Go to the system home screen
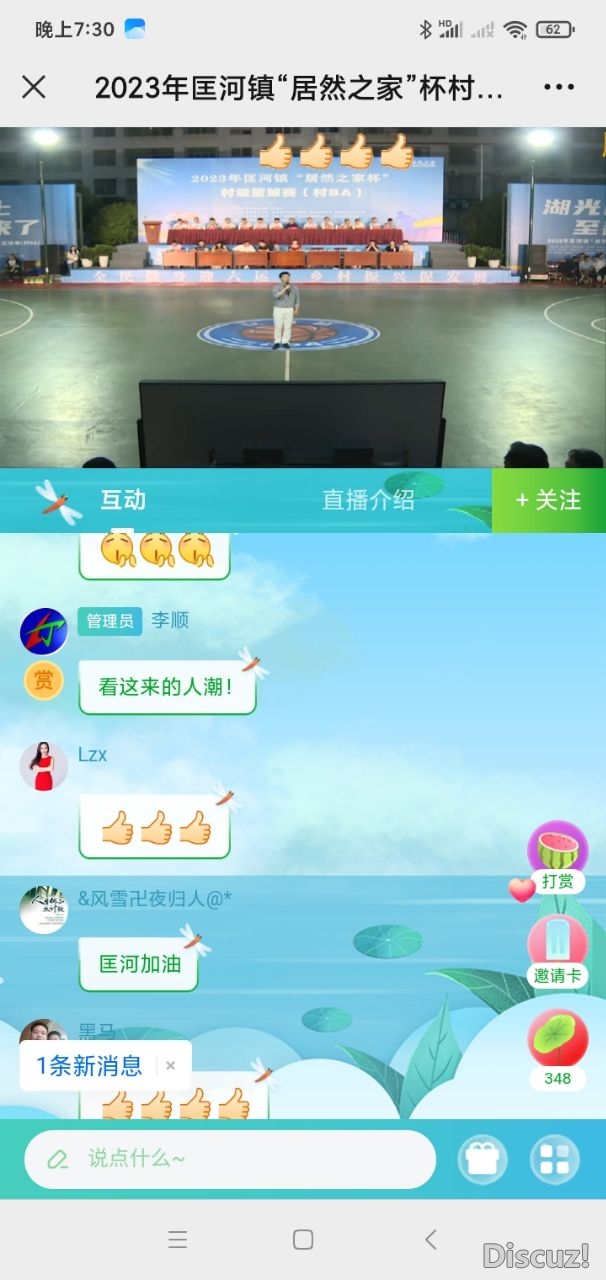The height and width of the screenshot is (1280, 606). pyautogui.click(x=303, y=1240)
